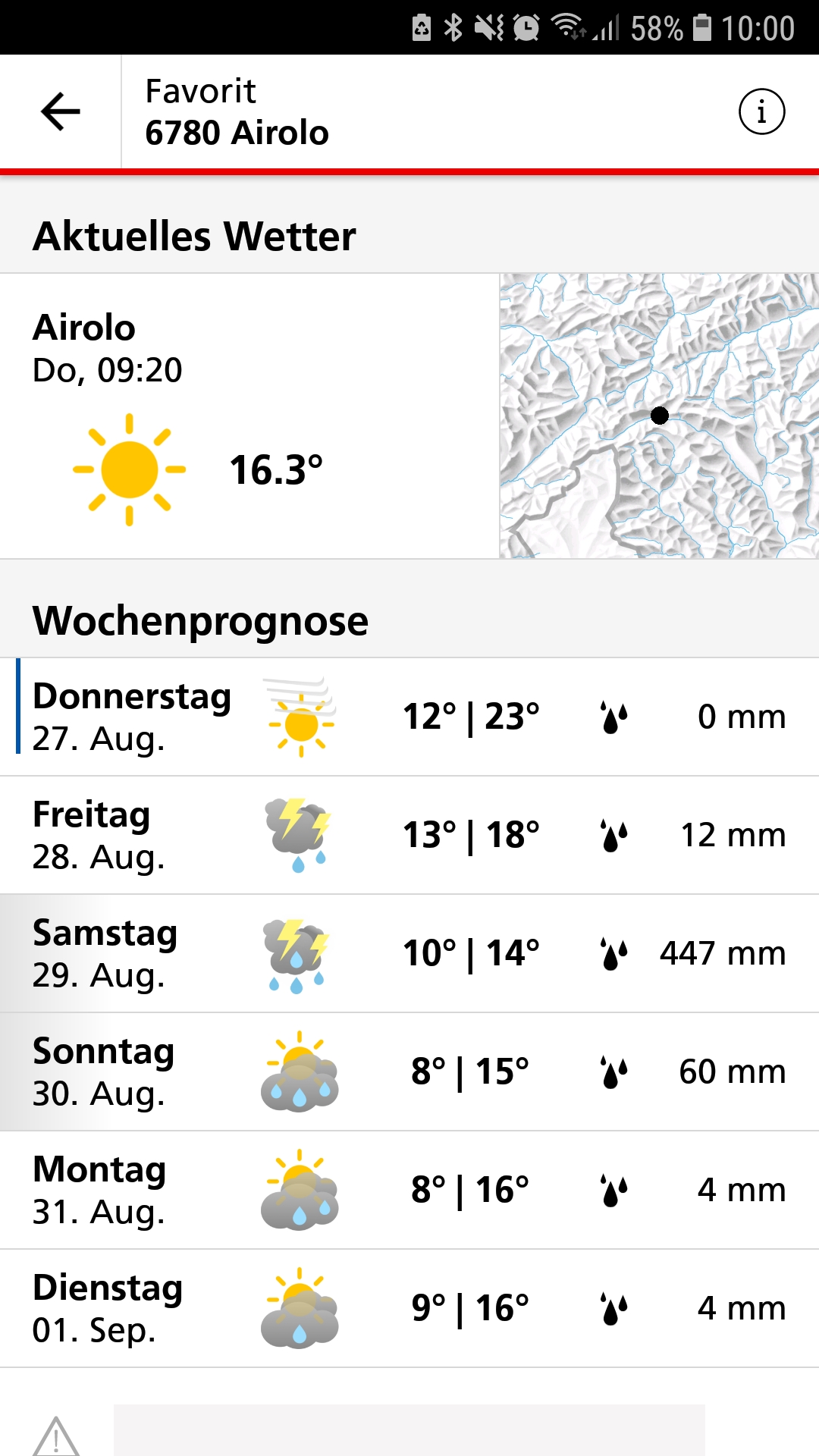819x1456 pixels.
Task: Open current weather card for Airolo
Action: pyautogui.click(x=249, y=416)
